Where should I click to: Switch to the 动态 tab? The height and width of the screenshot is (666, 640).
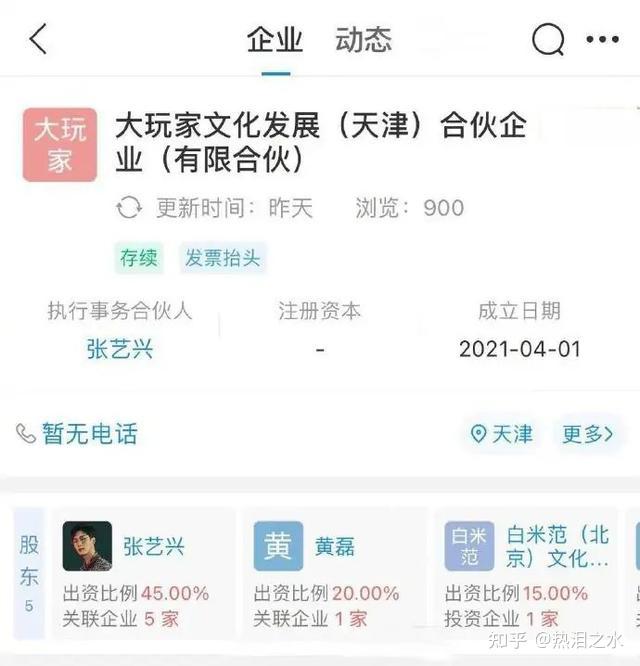click(x=364, y=40)
